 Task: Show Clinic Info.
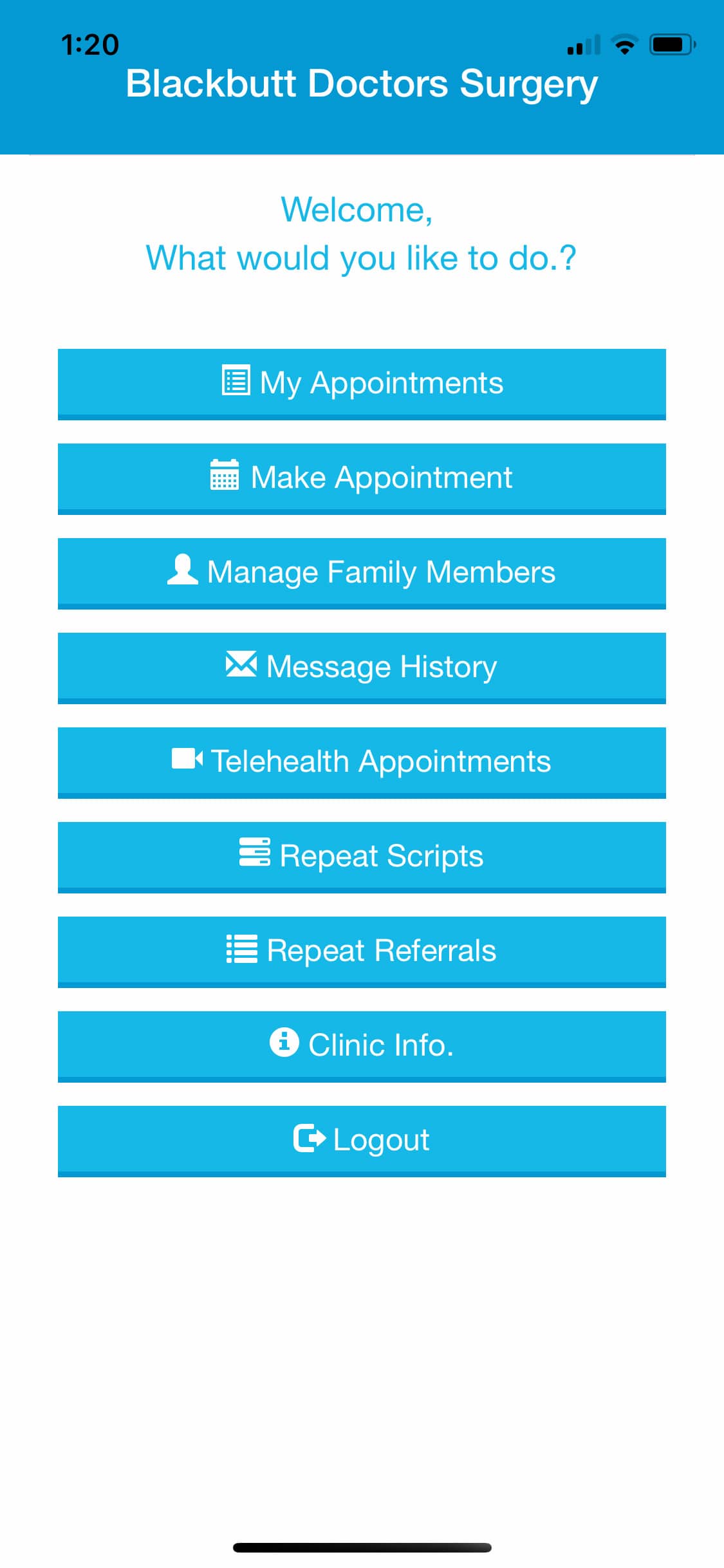(362, 1047)
